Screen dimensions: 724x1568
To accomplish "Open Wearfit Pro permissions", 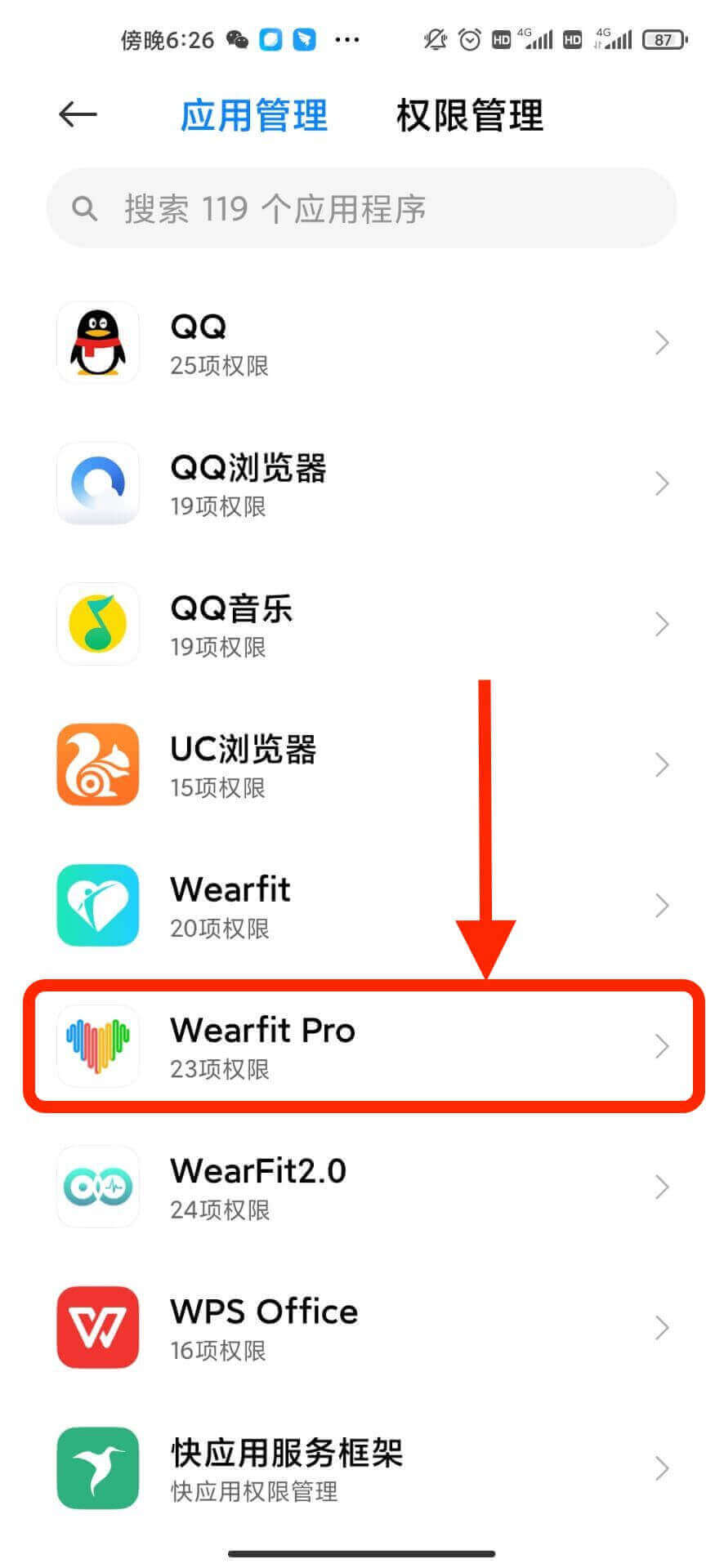I will click(362, 1046).
